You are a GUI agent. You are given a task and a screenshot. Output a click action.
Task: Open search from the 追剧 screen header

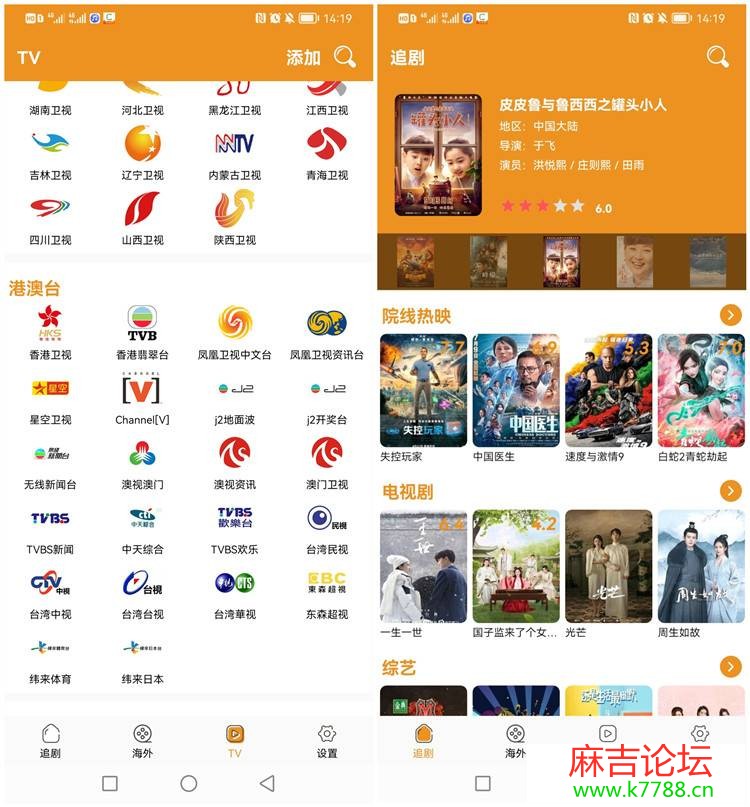click(718, 57)
